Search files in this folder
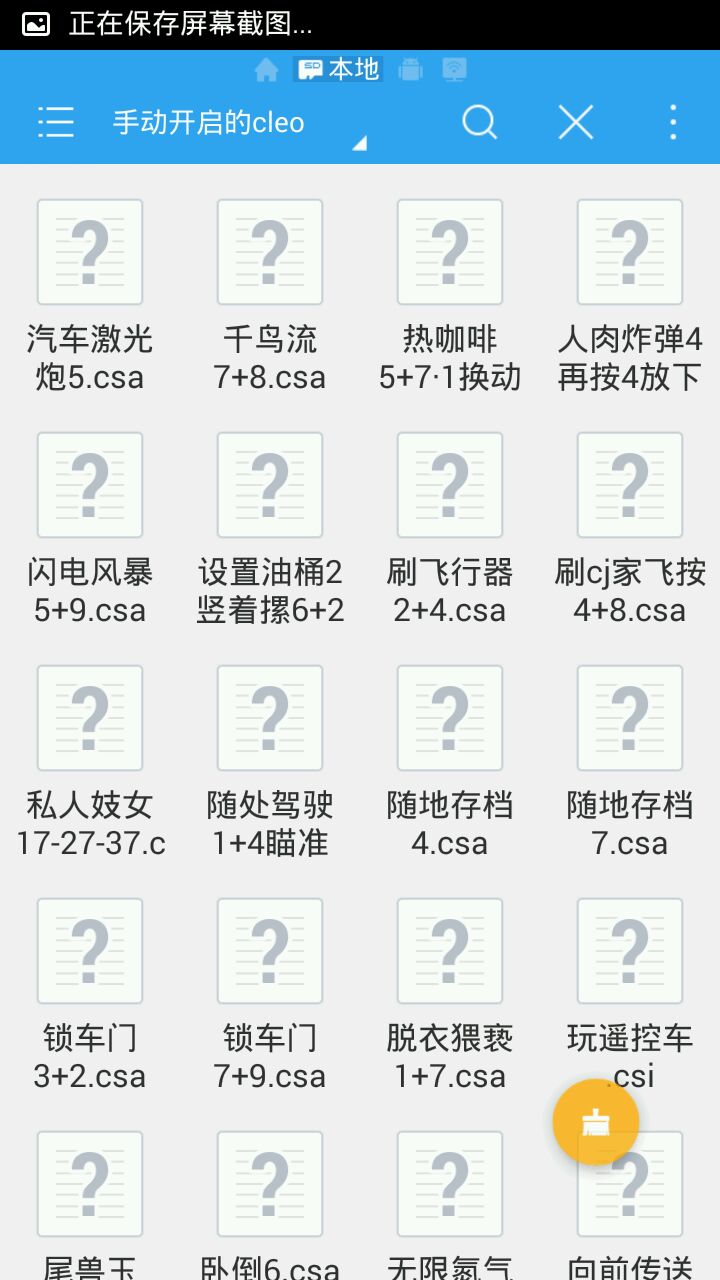Screen dimensions: 720x1280 pyautogui.click(x=479, y=122)
